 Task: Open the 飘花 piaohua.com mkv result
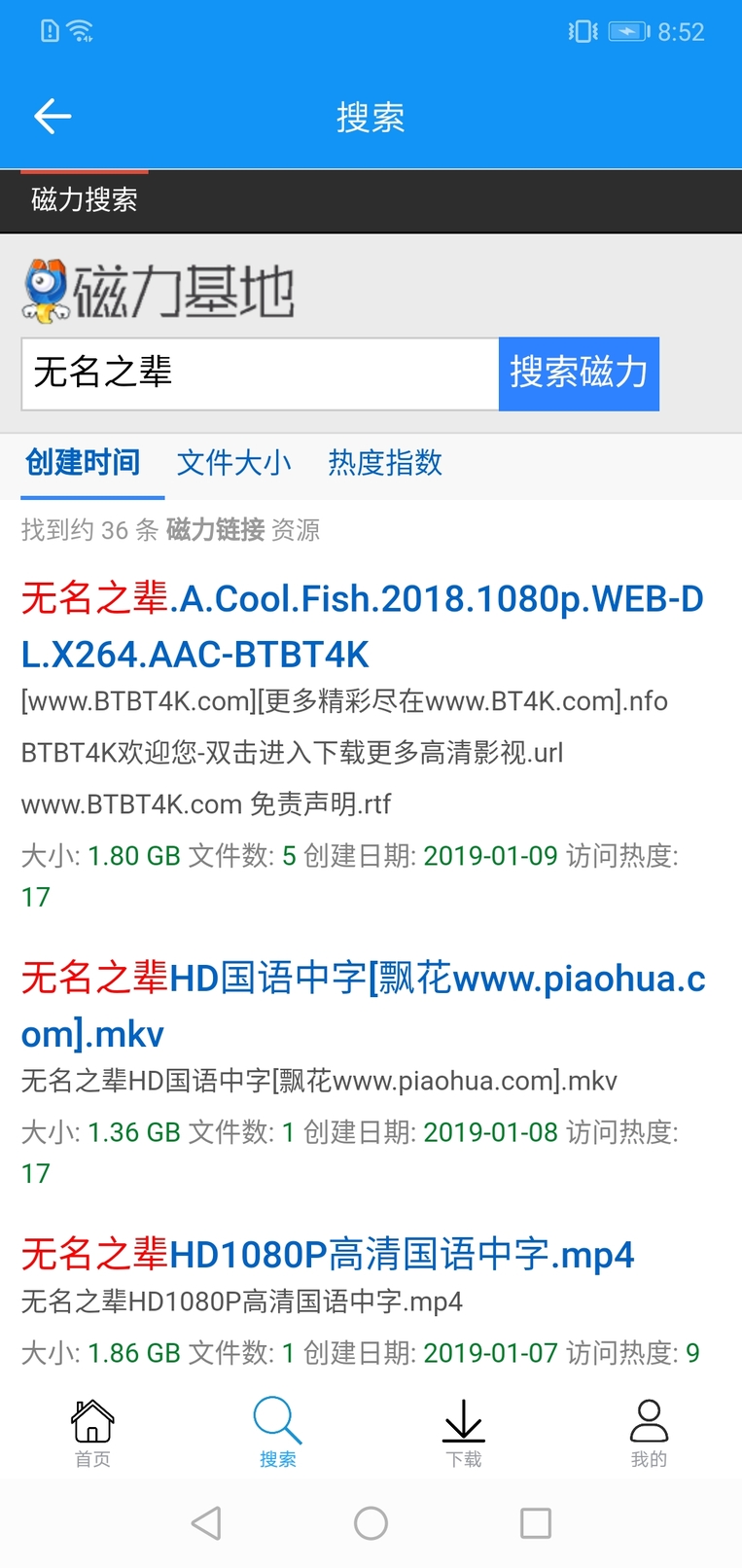[362, 1005]
